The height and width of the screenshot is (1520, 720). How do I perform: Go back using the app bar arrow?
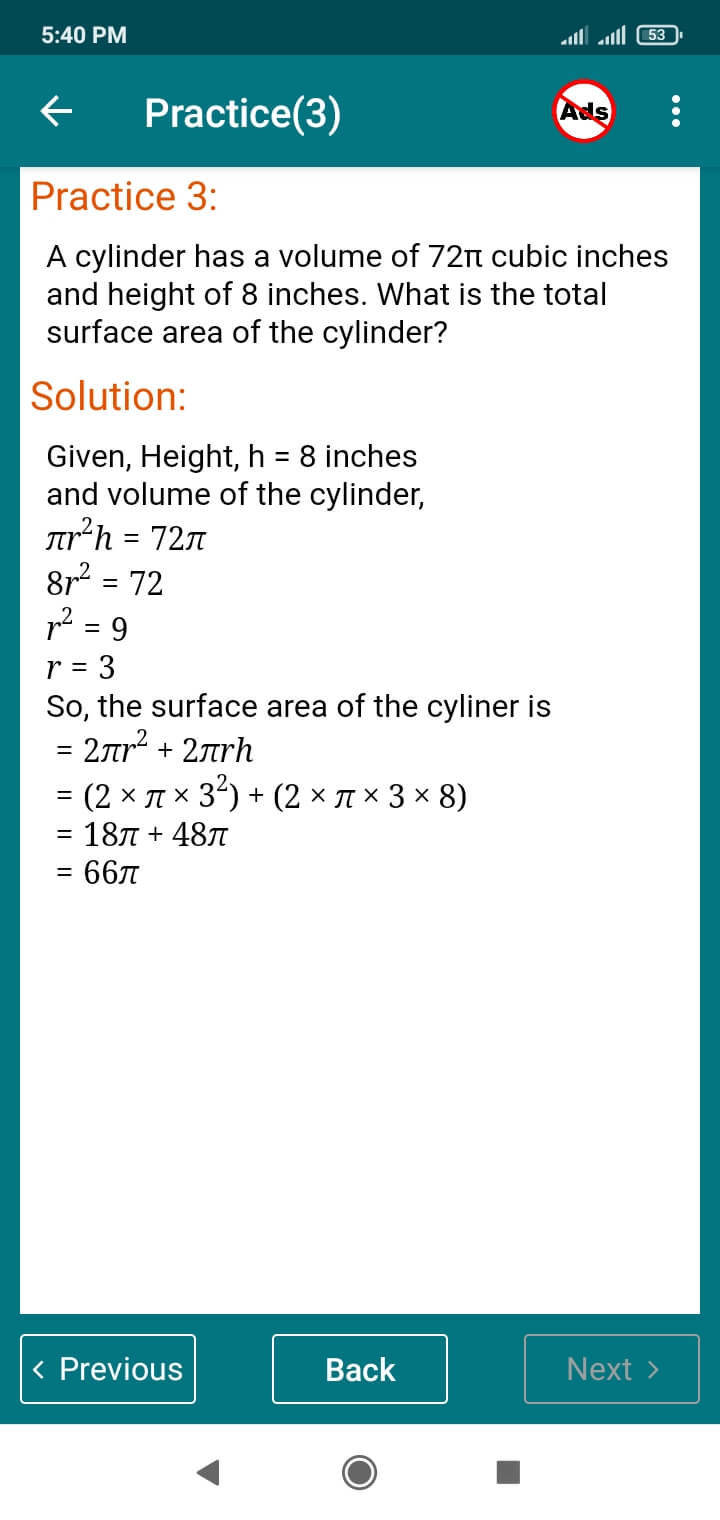coord(57,112)
